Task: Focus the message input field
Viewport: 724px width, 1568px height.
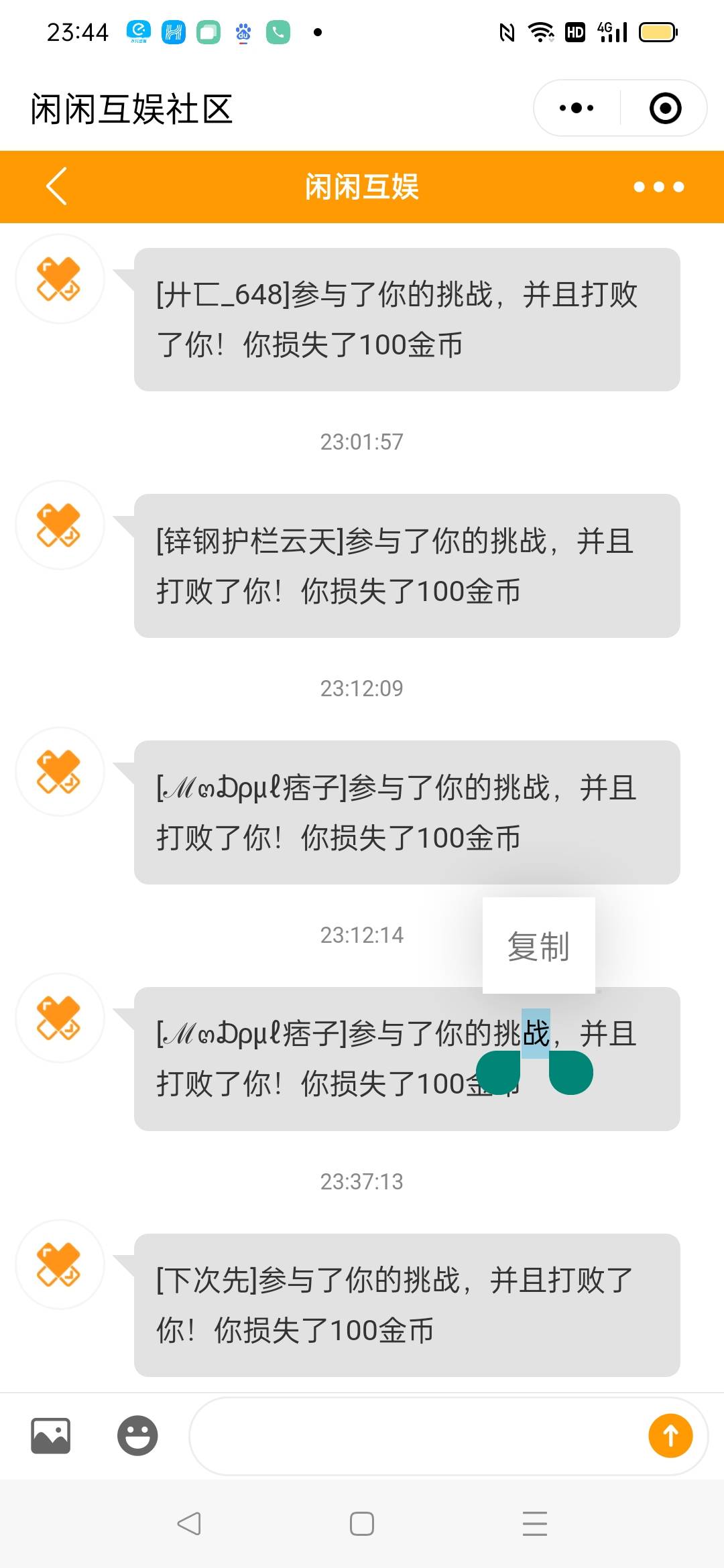Action: [416, 1435]
